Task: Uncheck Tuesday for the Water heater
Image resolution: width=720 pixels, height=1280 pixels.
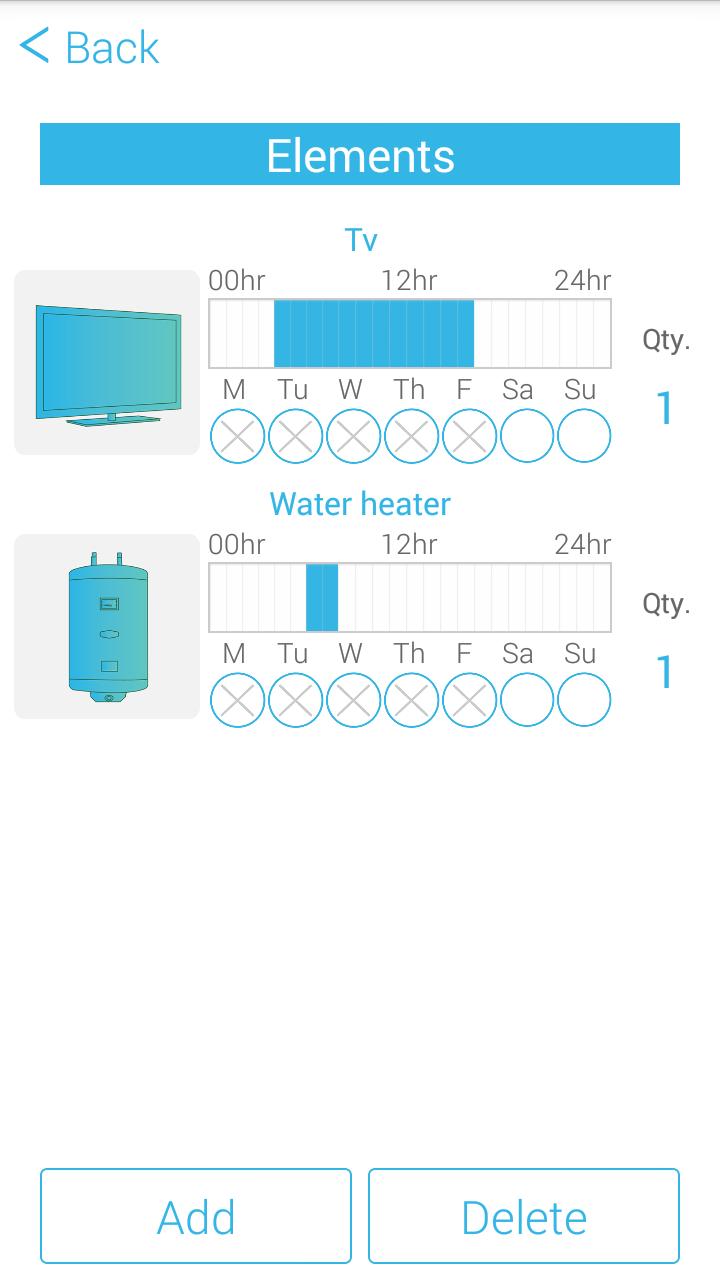Action: tap(295, 700)
